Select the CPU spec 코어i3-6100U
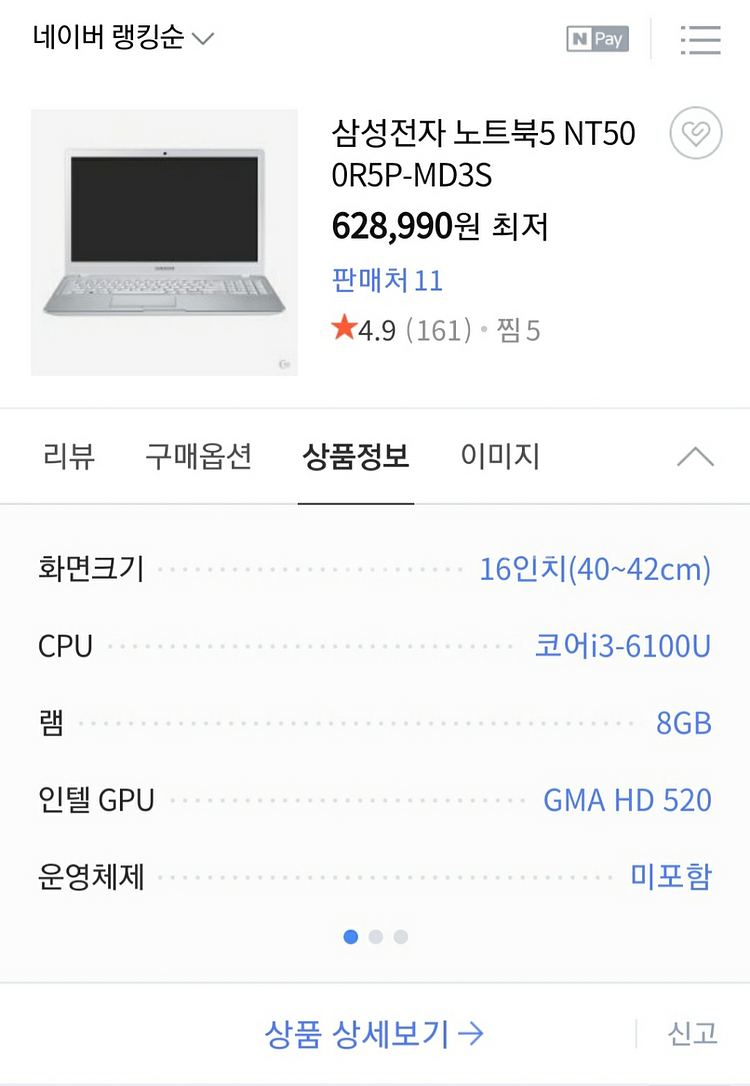Image resolution: width=750 pixels, height=1086 pixels. (x=622, y=646)
